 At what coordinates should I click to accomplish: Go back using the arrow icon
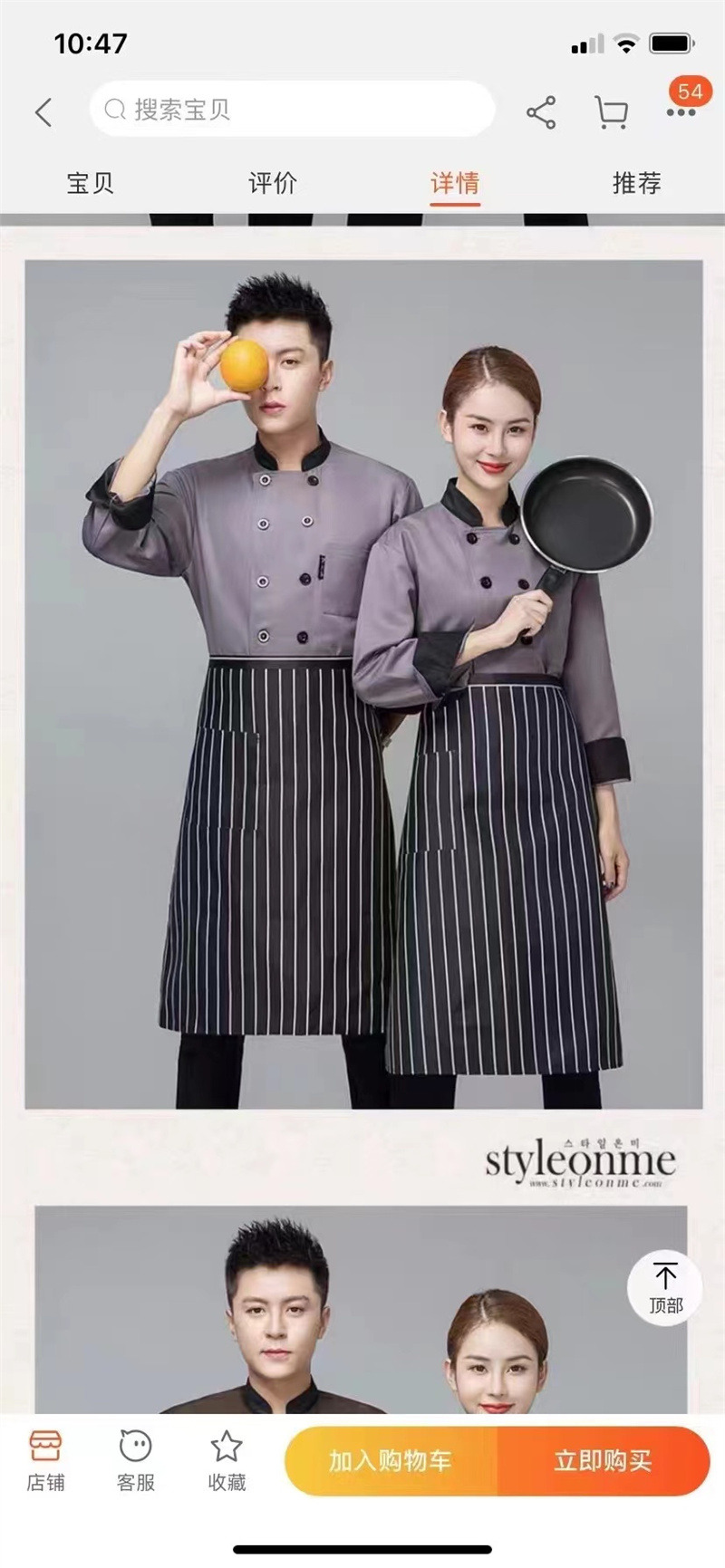click(43, 112)
